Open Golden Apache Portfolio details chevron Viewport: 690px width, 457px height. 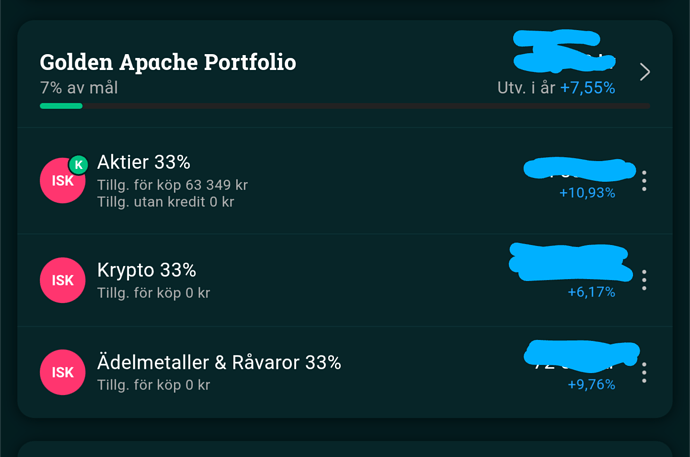645,72
